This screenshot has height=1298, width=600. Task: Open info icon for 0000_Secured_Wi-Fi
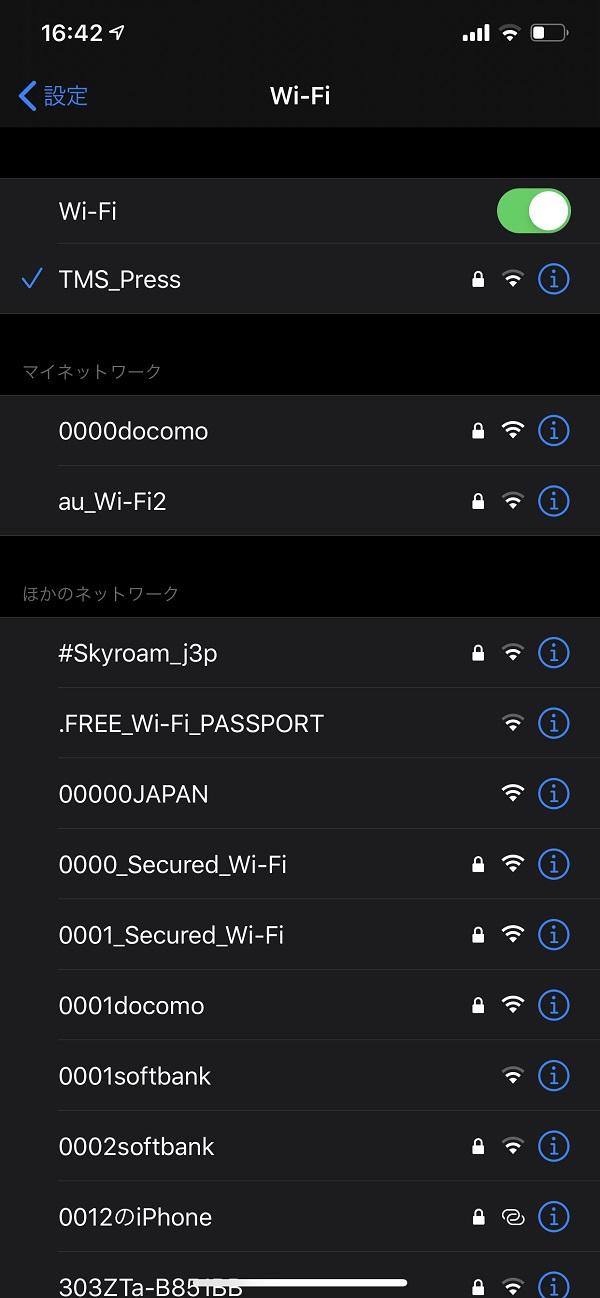553,864
